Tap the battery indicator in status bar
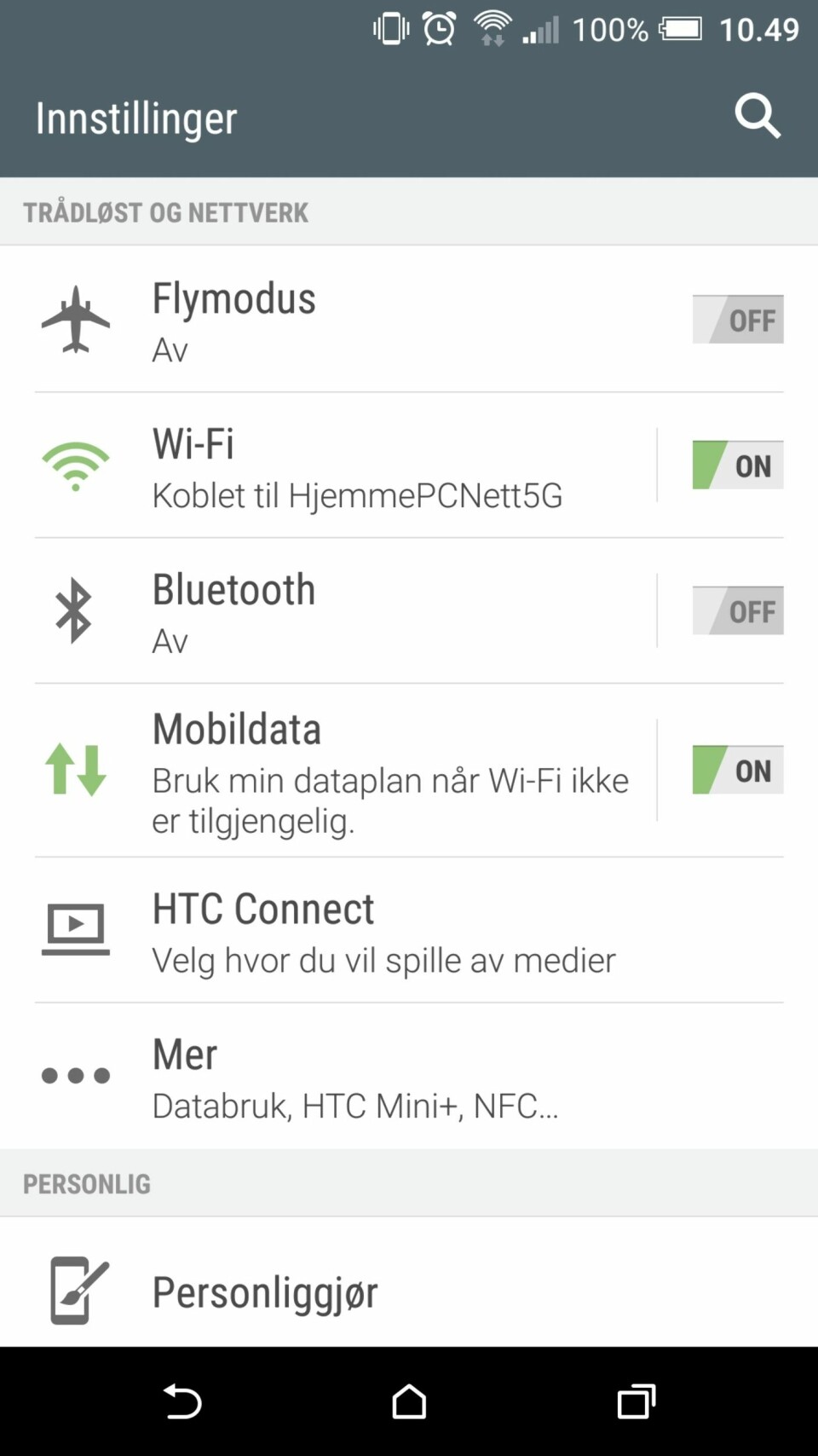 coord(682,28)
